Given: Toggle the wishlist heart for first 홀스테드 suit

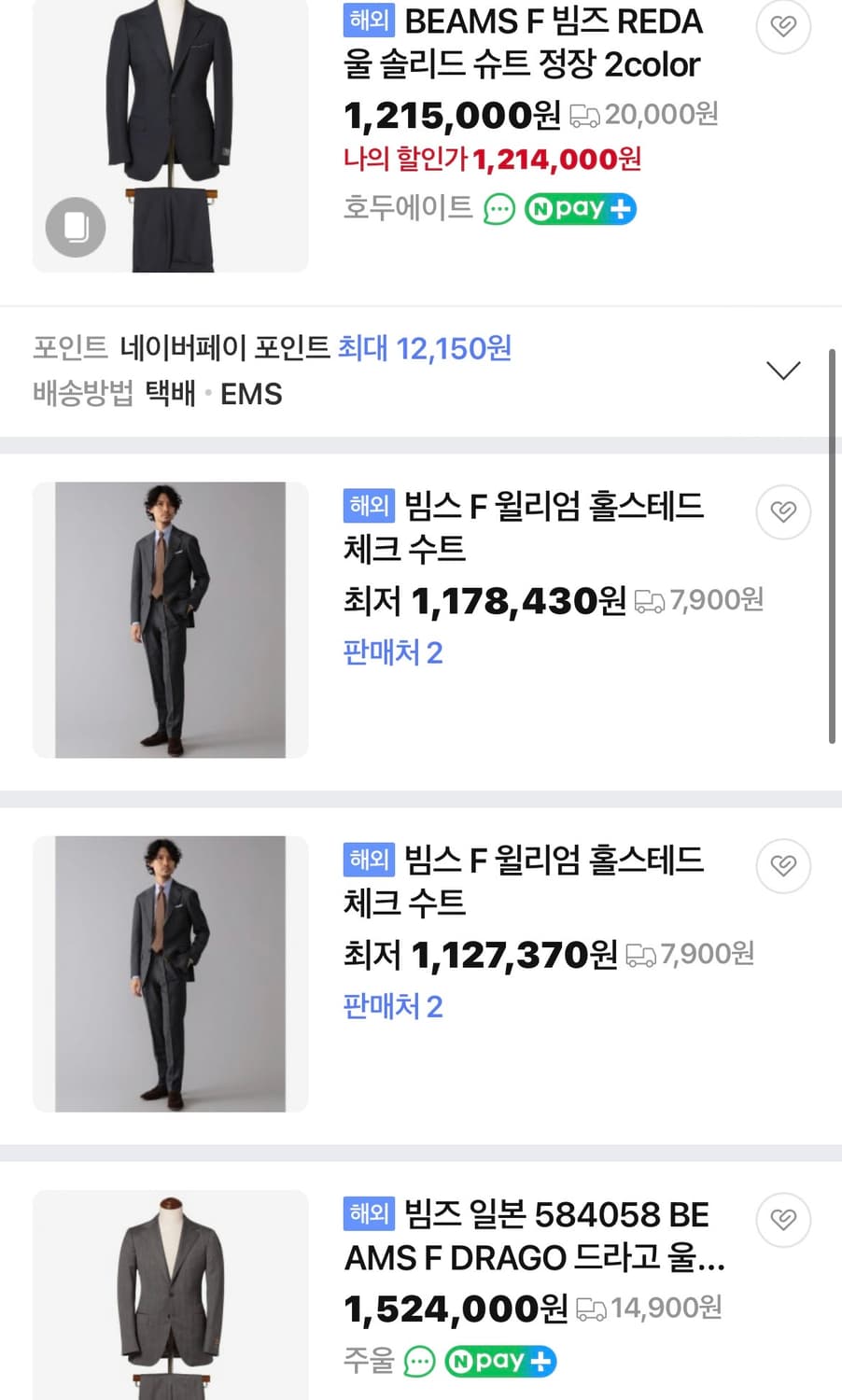Looking at the screenshot, I should pos(782,511).
